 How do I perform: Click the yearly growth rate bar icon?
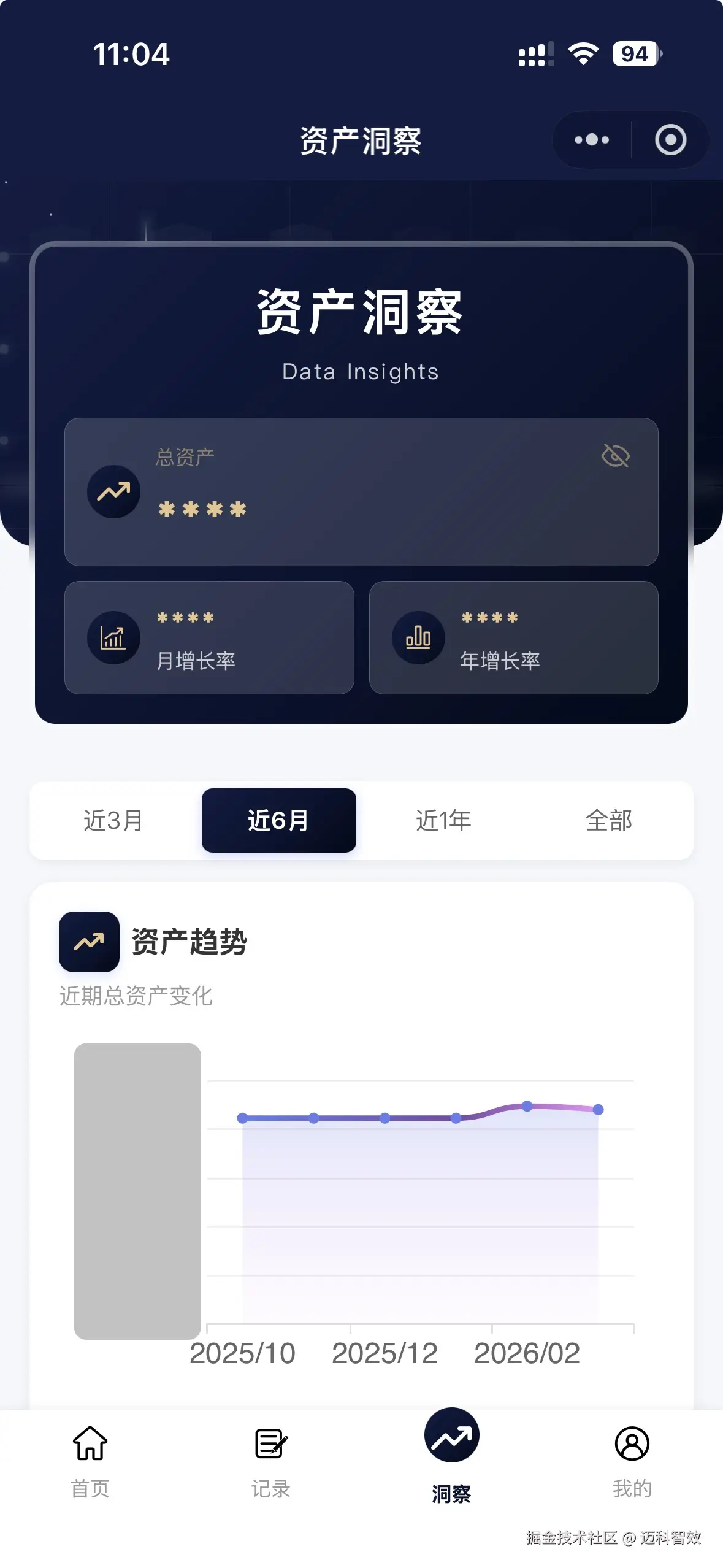tap(418, 637)
